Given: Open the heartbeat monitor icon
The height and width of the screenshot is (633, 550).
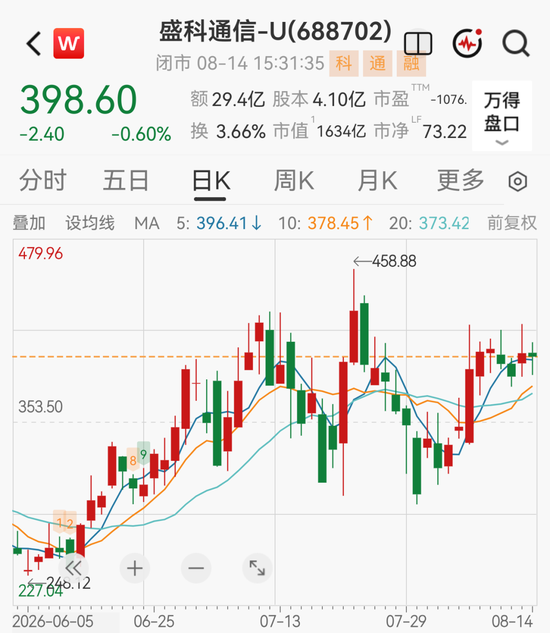Looking at the screenshot, I should coord(467,43).
